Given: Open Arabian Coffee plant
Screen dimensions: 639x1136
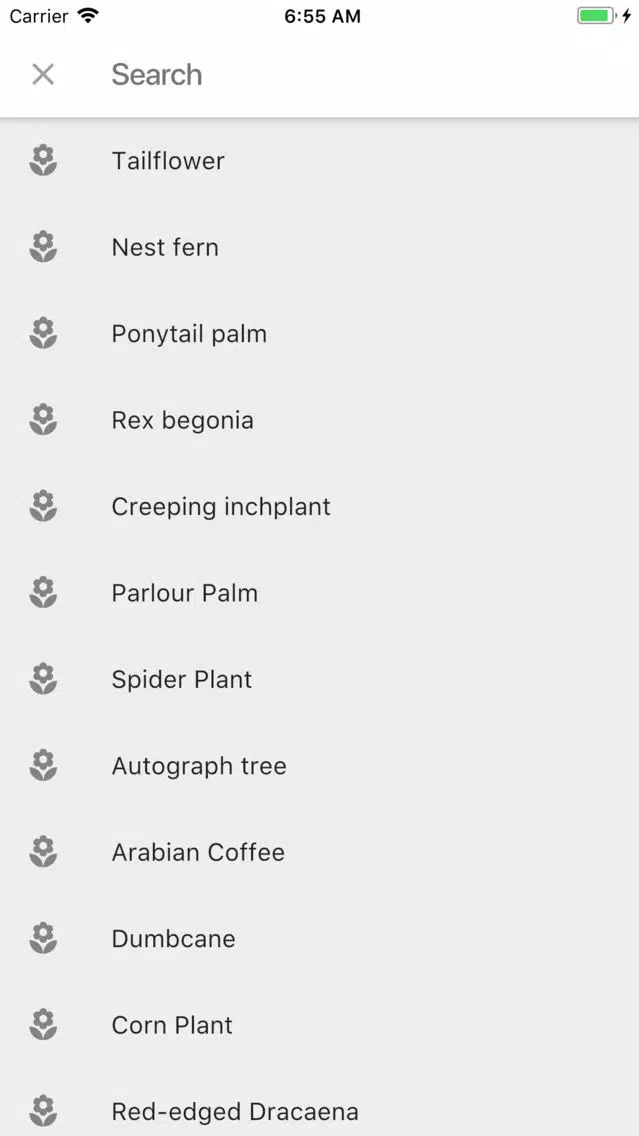Looking at the screenshot, I should pyautogui.click(x=320, y=852).
